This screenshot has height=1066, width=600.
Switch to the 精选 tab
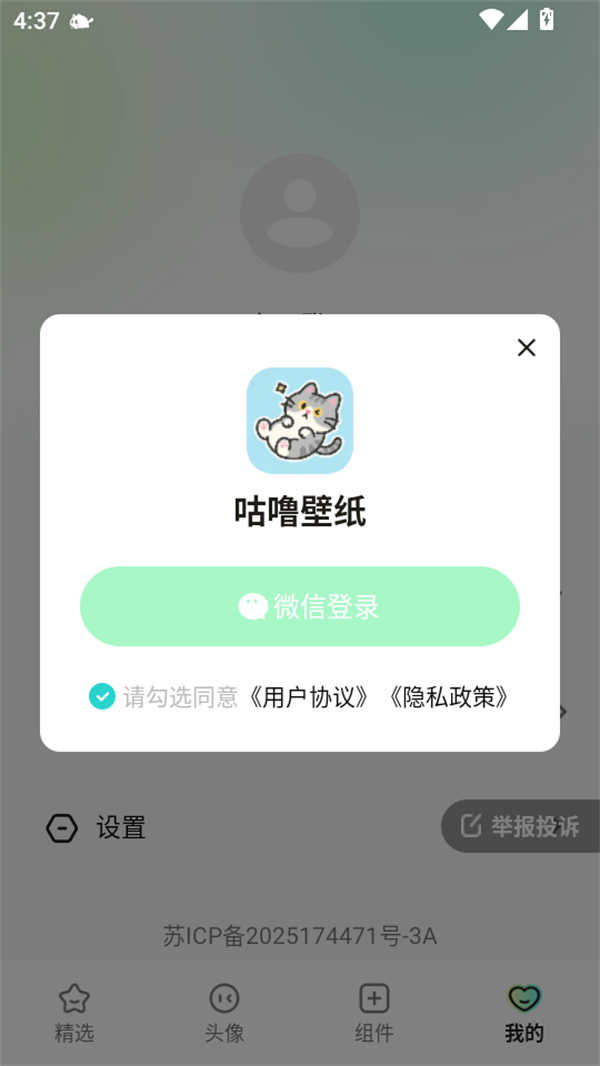click(x=74, y=1012)
